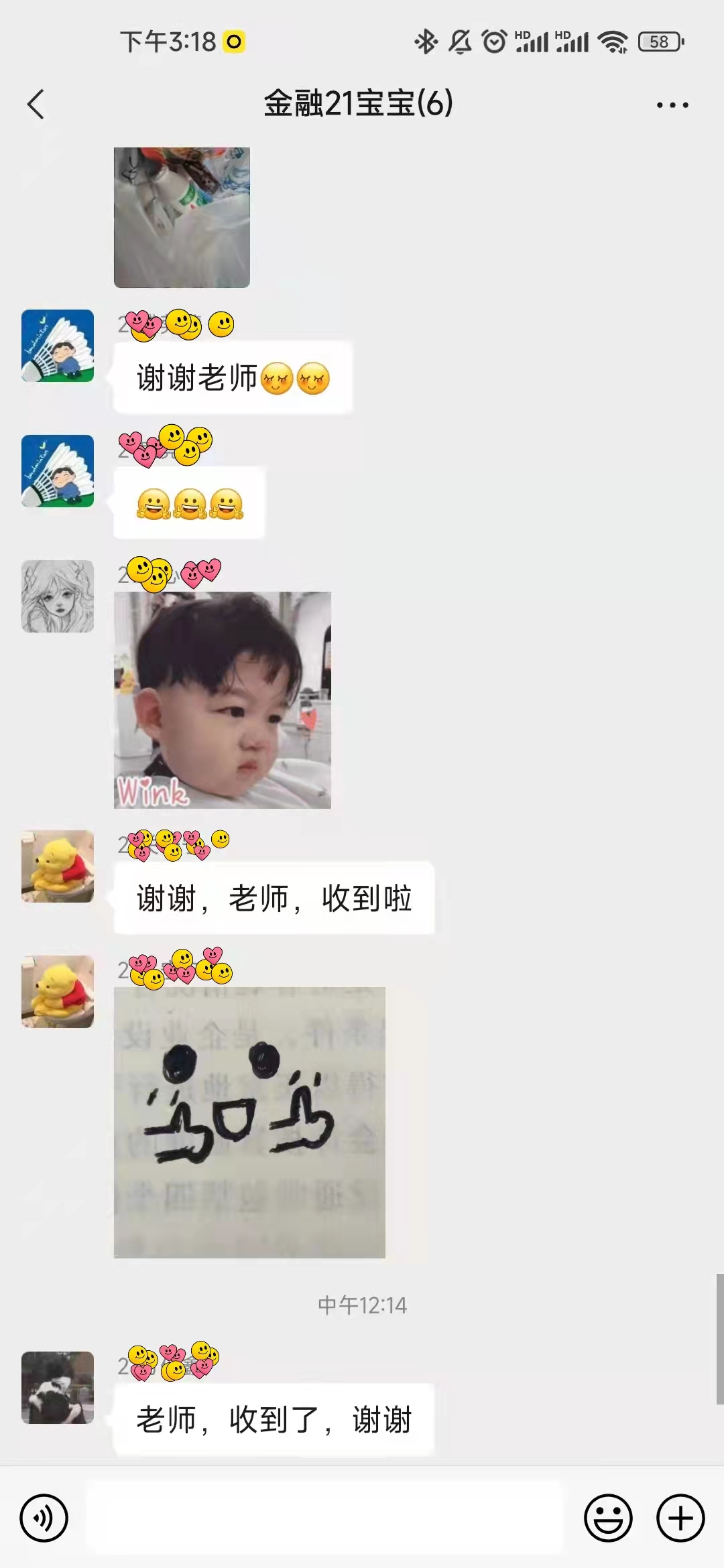Image resolution: width=724 pixels, height=1568 pixels.
Task: Switch to voice message input
Action: [x=44, y=1518]
